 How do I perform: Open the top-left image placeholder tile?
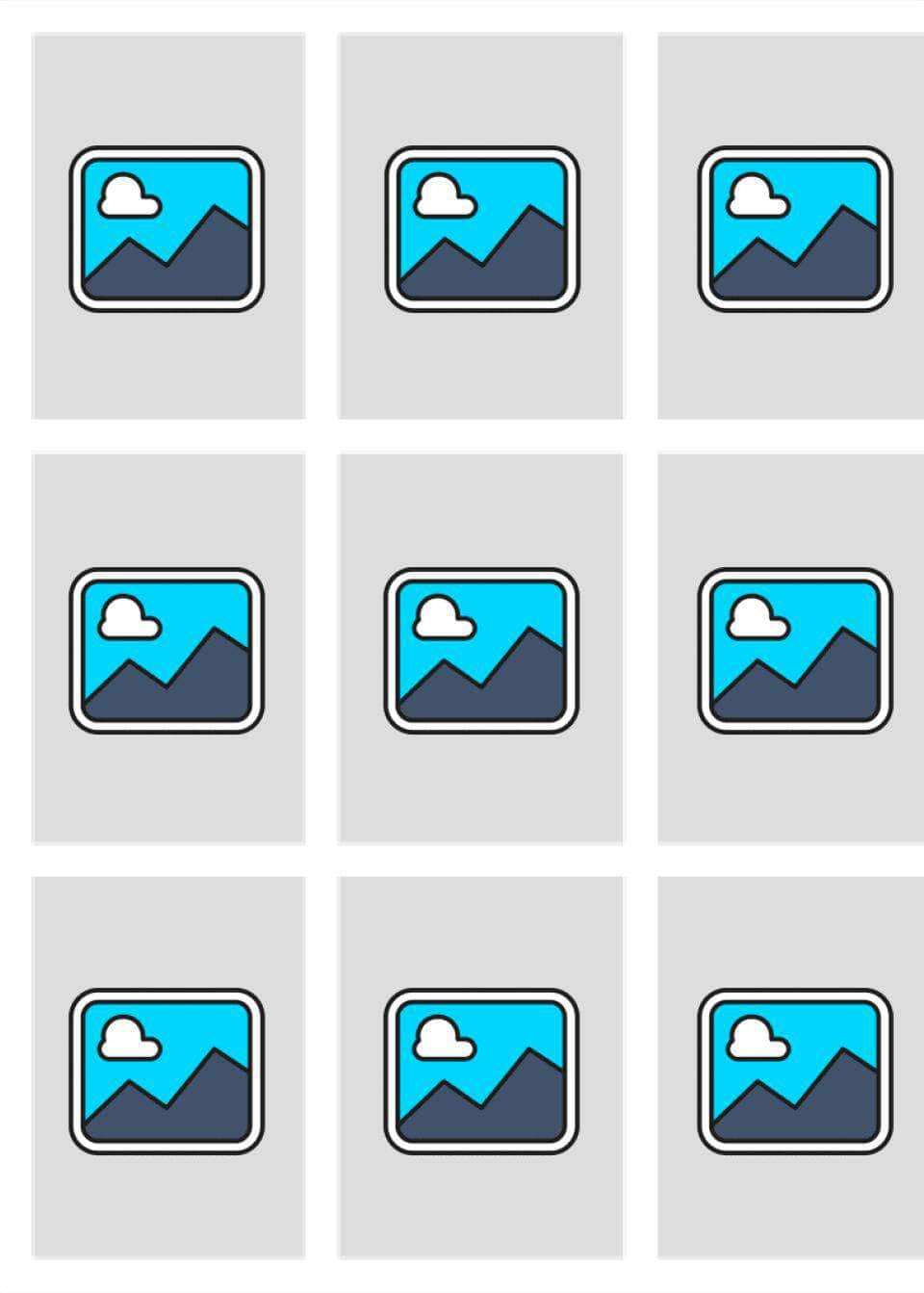pos(167,227)
